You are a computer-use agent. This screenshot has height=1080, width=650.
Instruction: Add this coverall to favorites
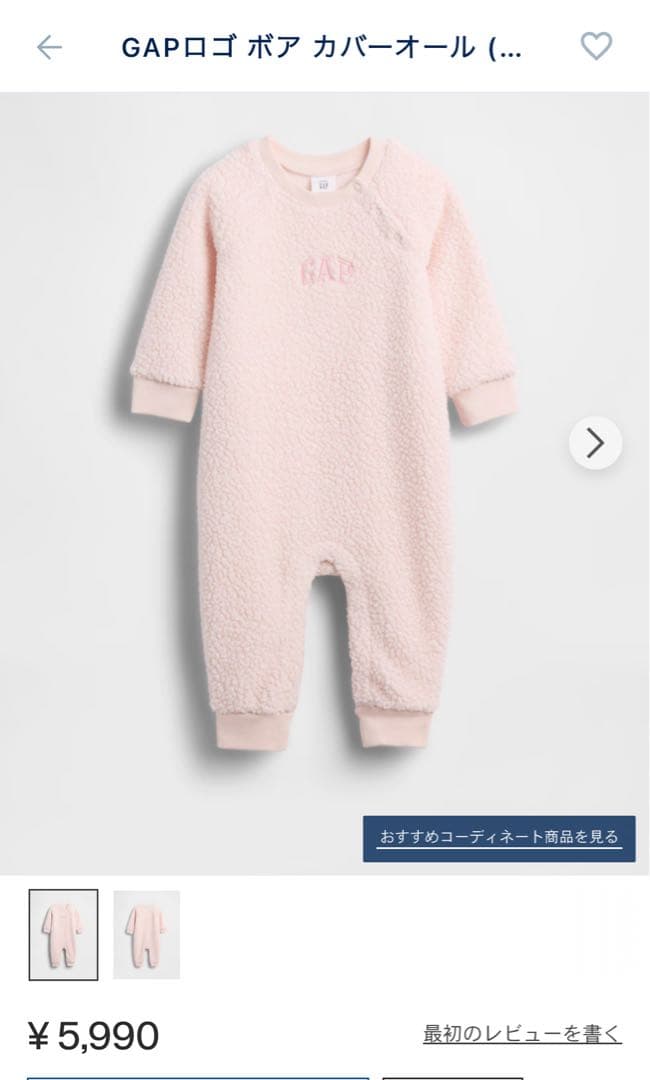click(x=596, y=46)
